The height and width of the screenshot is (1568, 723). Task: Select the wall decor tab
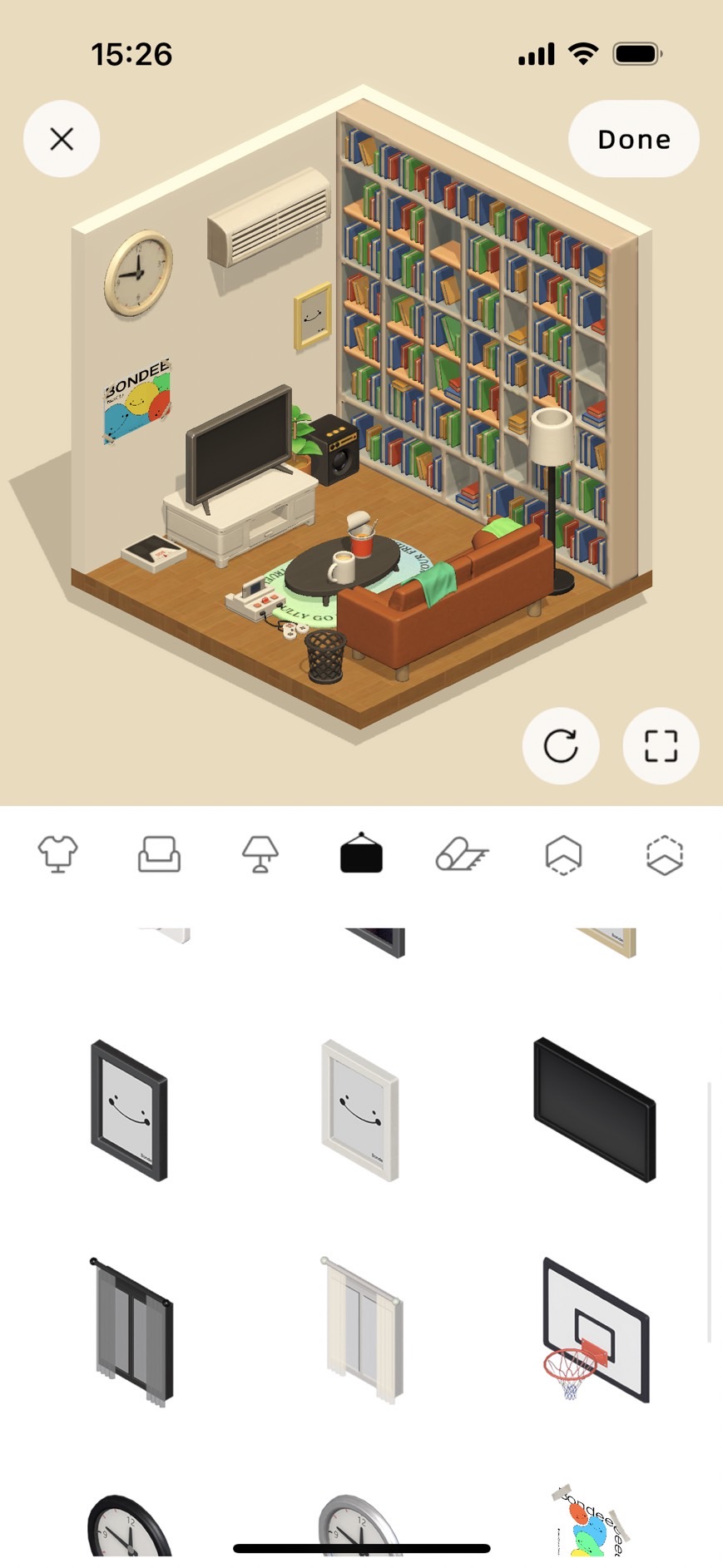361,854
